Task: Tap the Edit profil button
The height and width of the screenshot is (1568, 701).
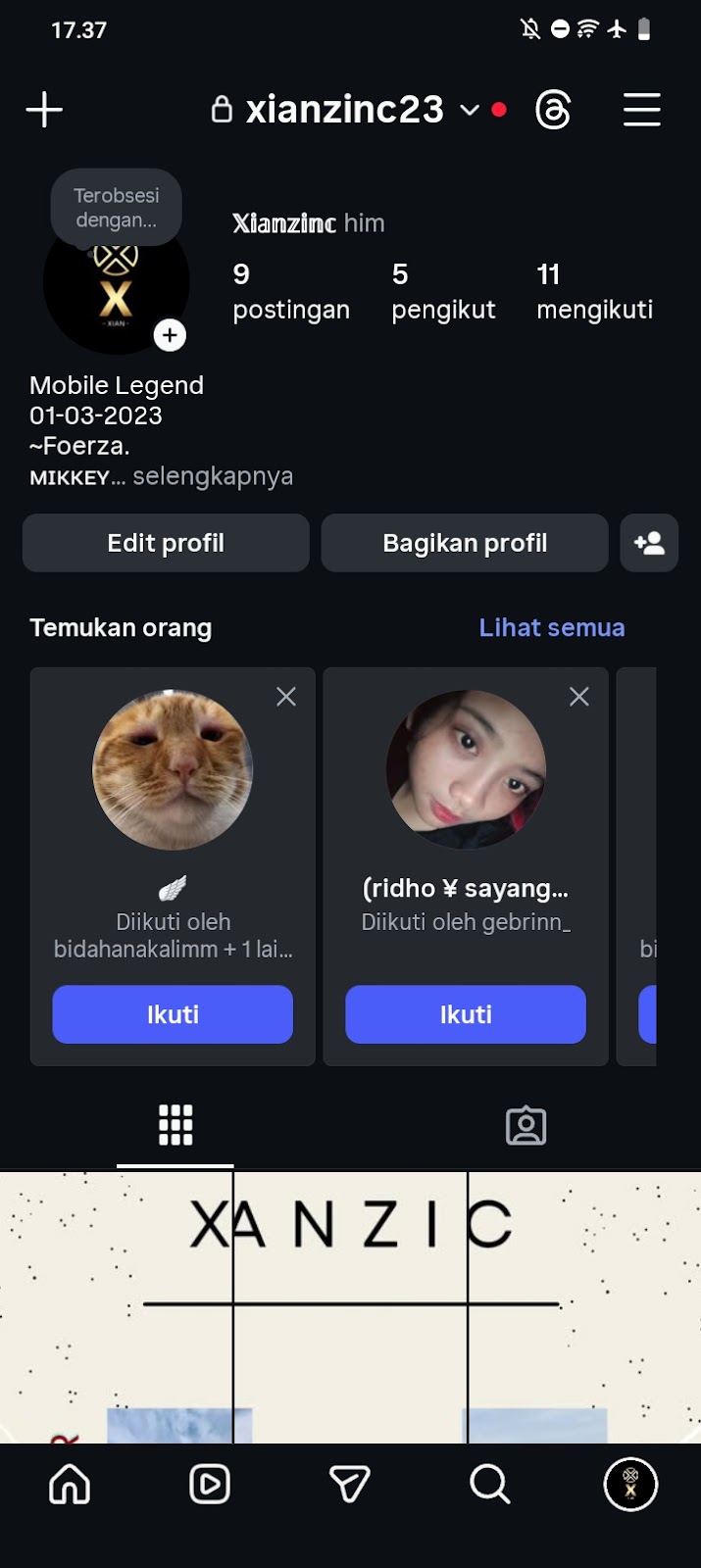Action: click(166, 543)
